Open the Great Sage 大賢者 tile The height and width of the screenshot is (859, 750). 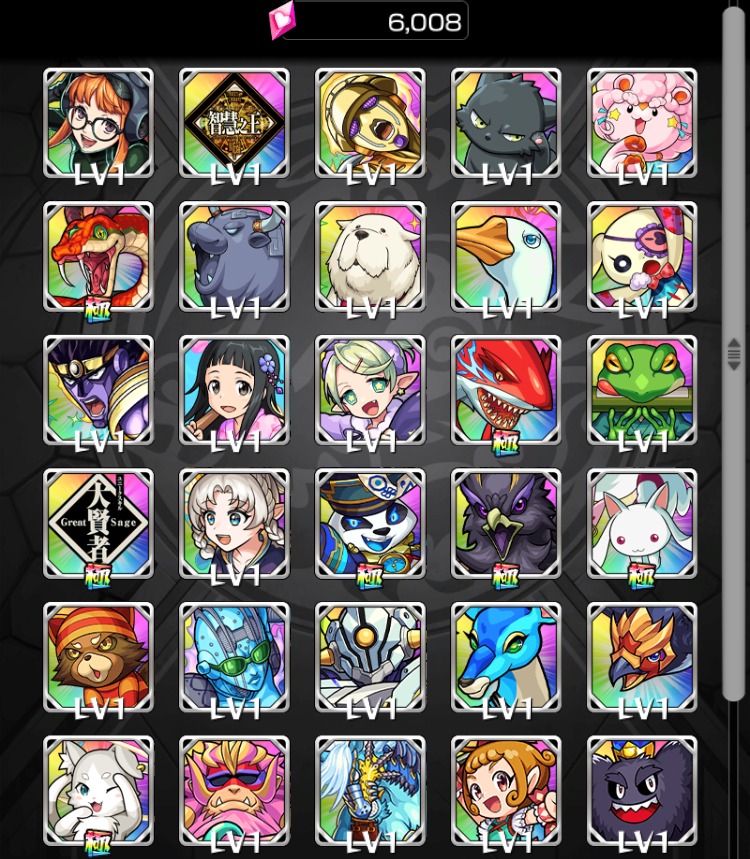pyautogui.click(x=98, y=523)
